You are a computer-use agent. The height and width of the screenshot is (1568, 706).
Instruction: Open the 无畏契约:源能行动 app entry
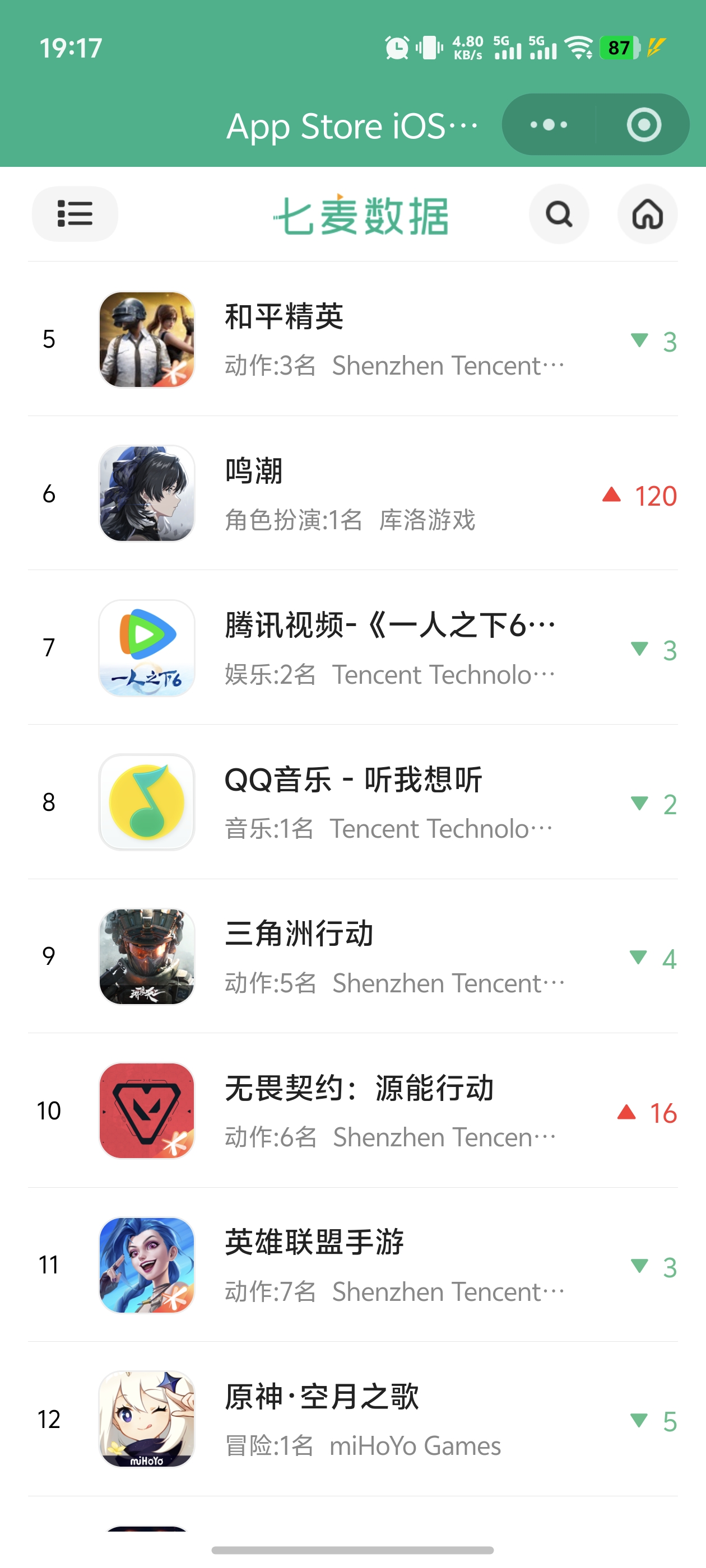352,1111
